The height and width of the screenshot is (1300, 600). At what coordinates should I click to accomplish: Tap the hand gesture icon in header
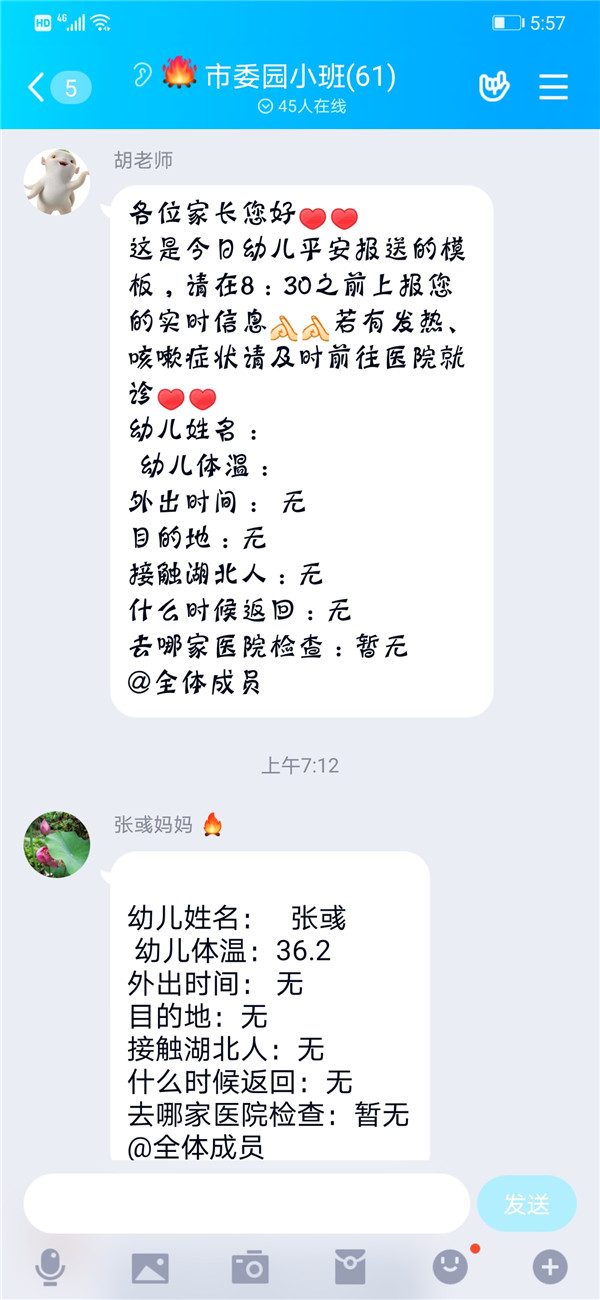pos(494,87)
